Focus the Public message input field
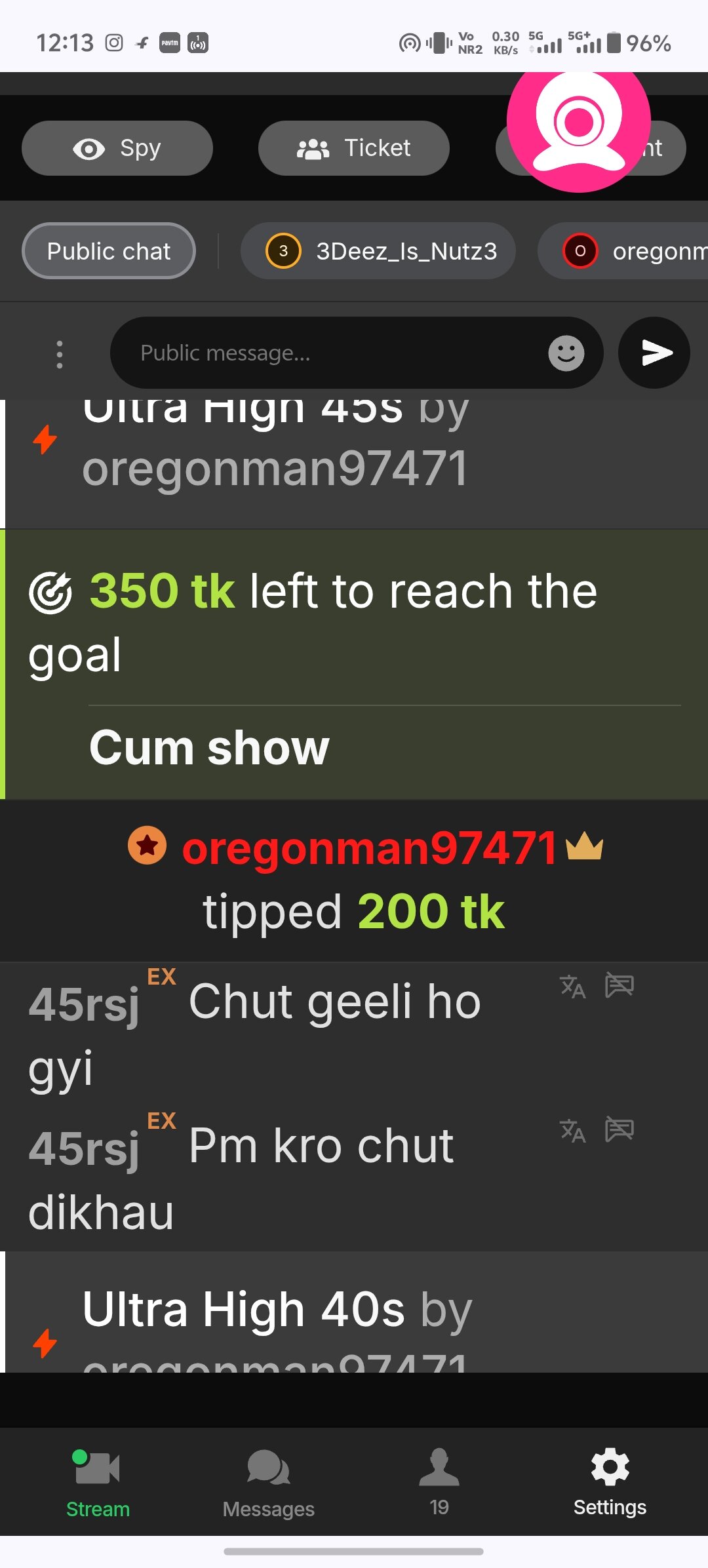Viewport: 708px width, 1568px height. [x=328, y=353]
